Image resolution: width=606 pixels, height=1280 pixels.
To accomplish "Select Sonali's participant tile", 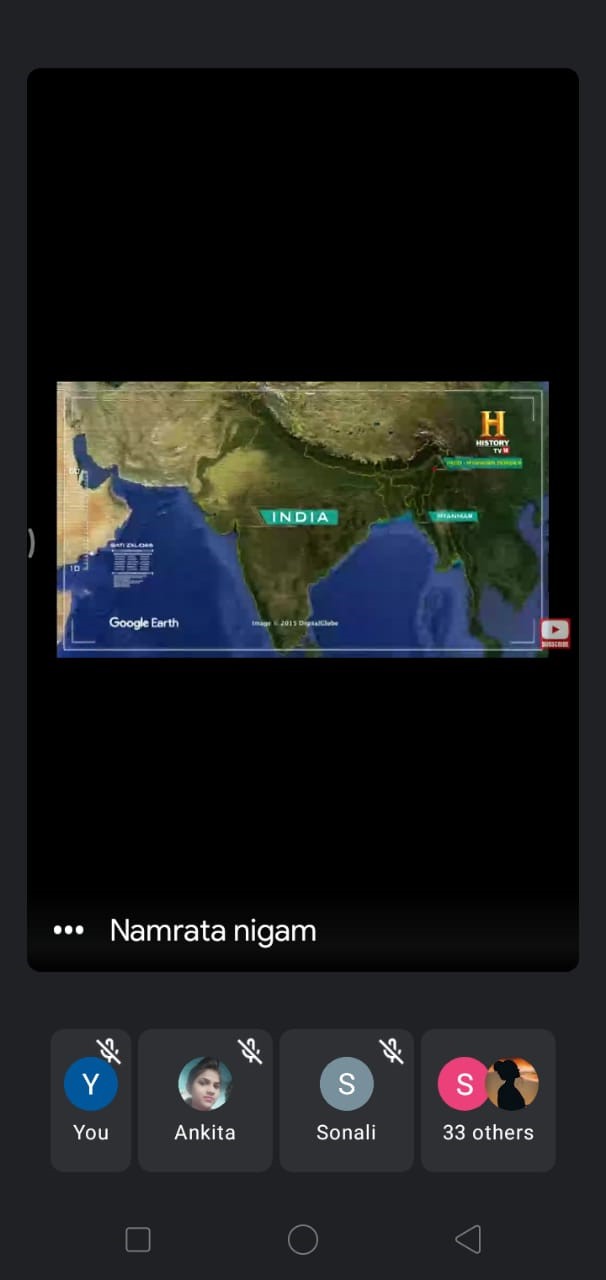I will point(346,1100).
